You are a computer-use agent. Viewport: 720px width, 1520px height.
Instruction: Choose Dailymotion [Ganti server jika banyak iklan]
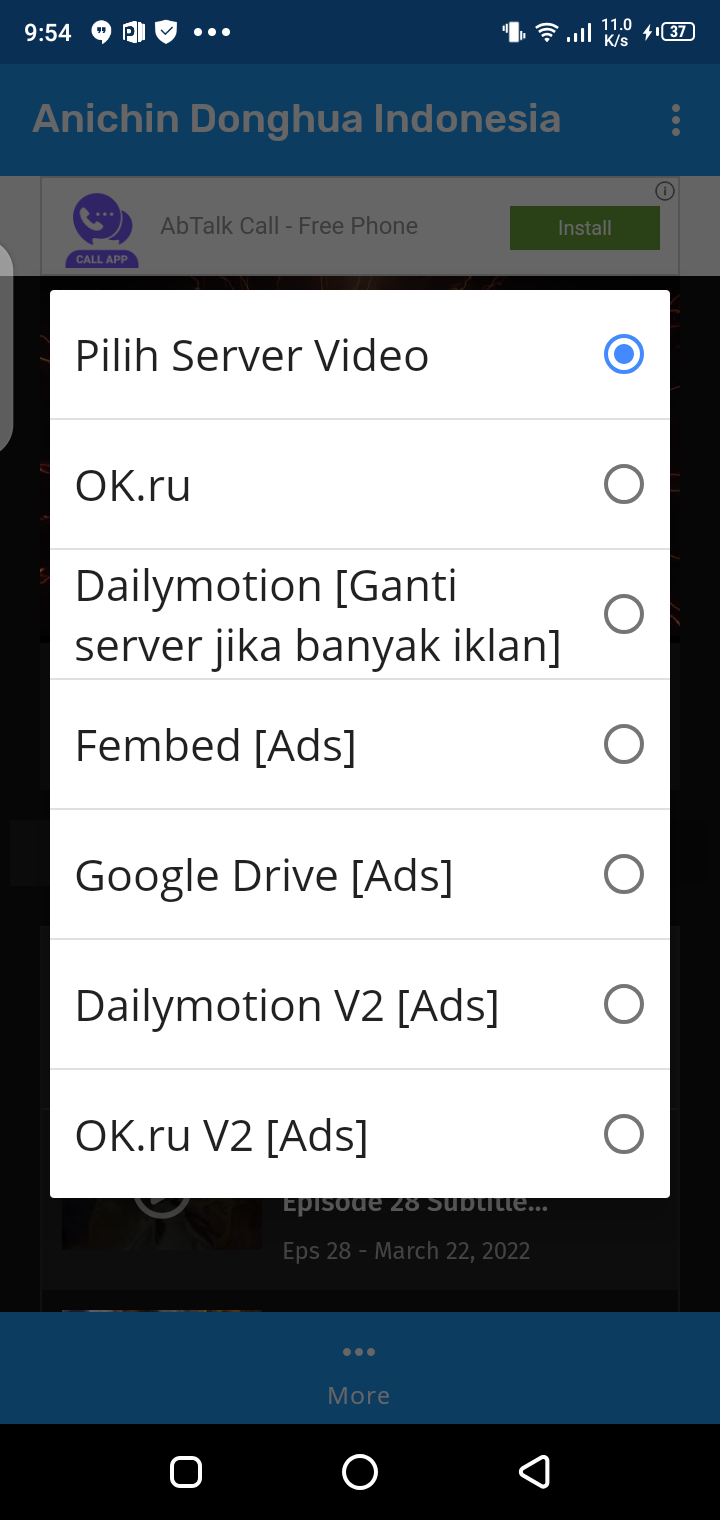click(358, 614)
